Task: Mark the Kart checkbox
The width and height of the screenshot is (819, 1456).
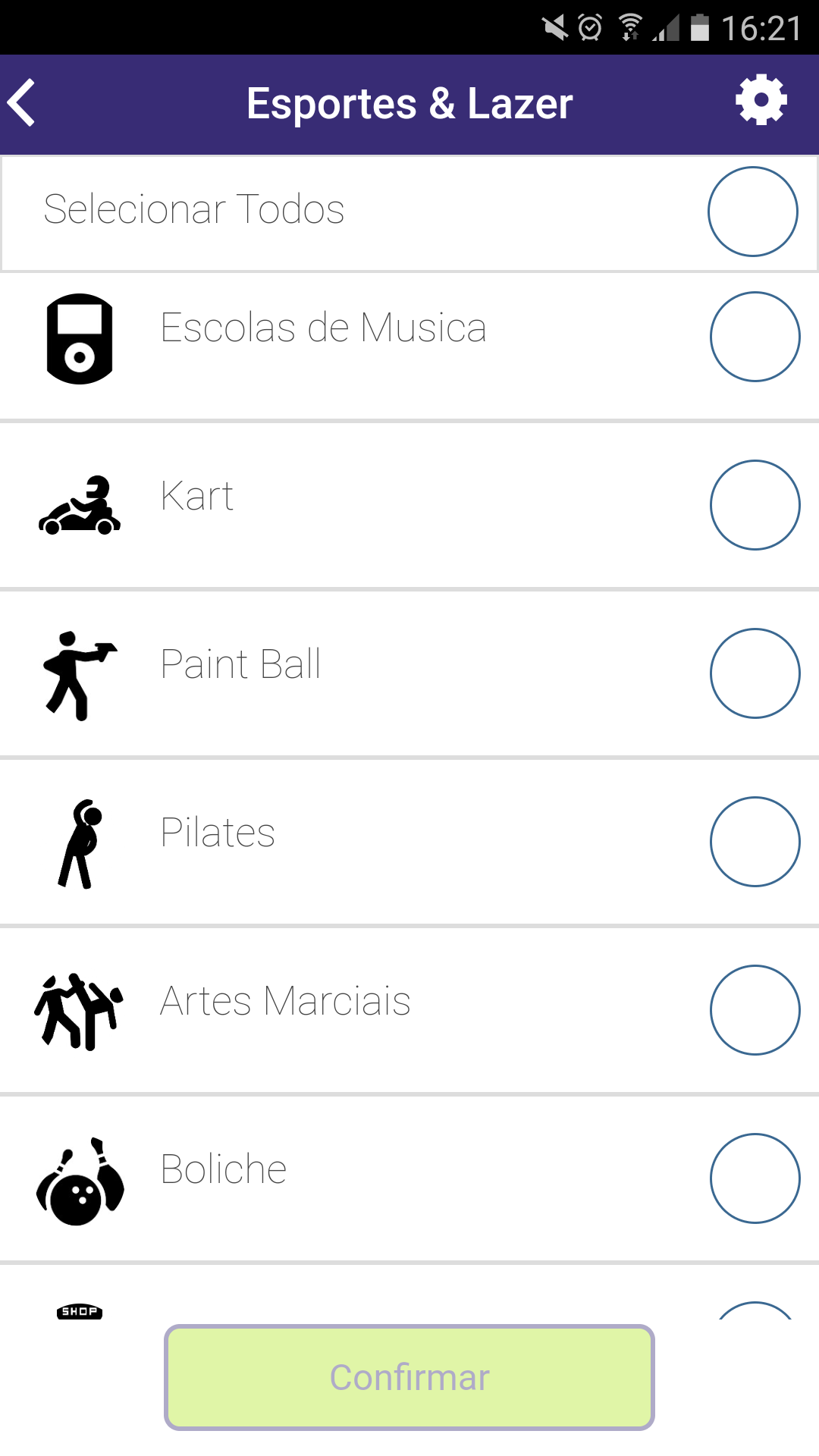Action: (x=755, y=505)
